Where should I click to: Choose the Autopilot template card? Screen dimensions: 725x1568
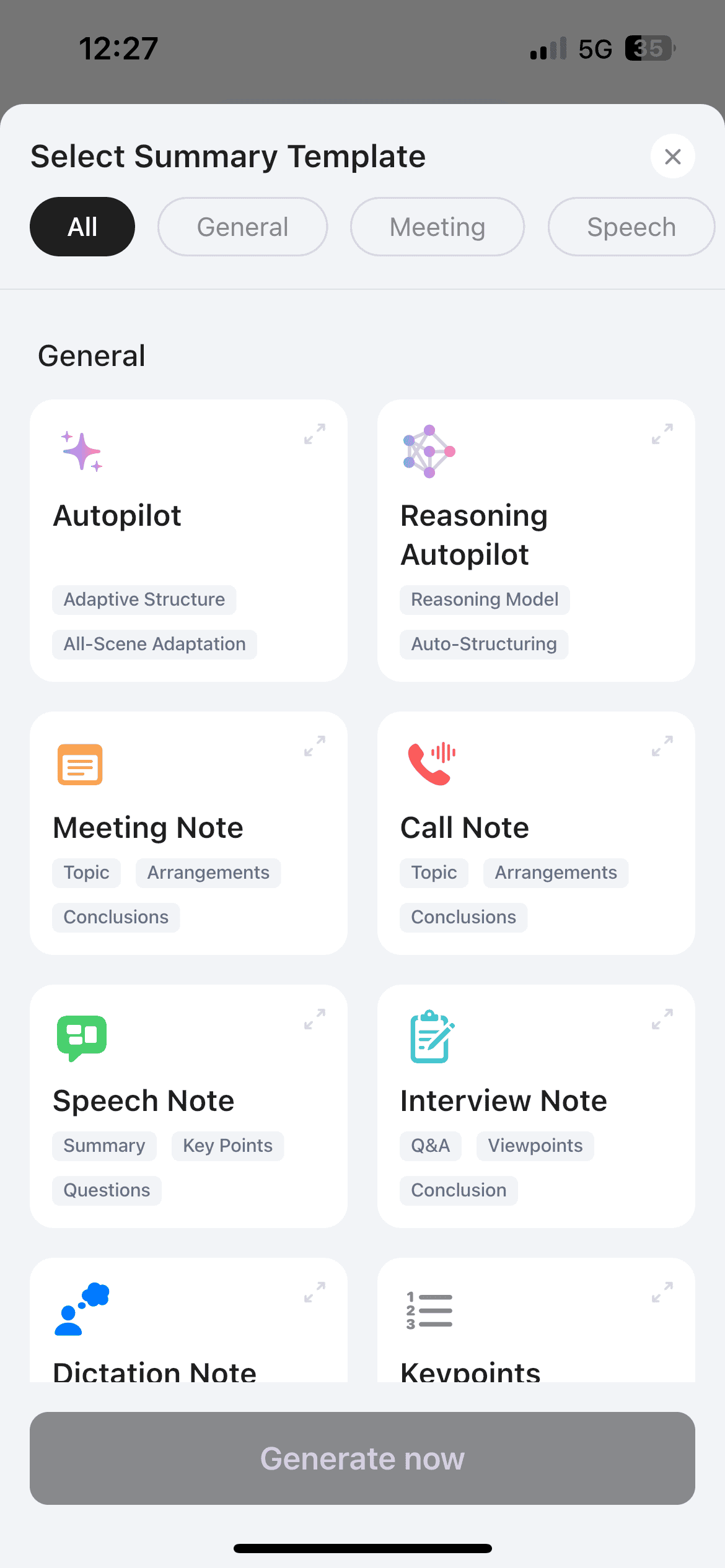coord(188,540)
